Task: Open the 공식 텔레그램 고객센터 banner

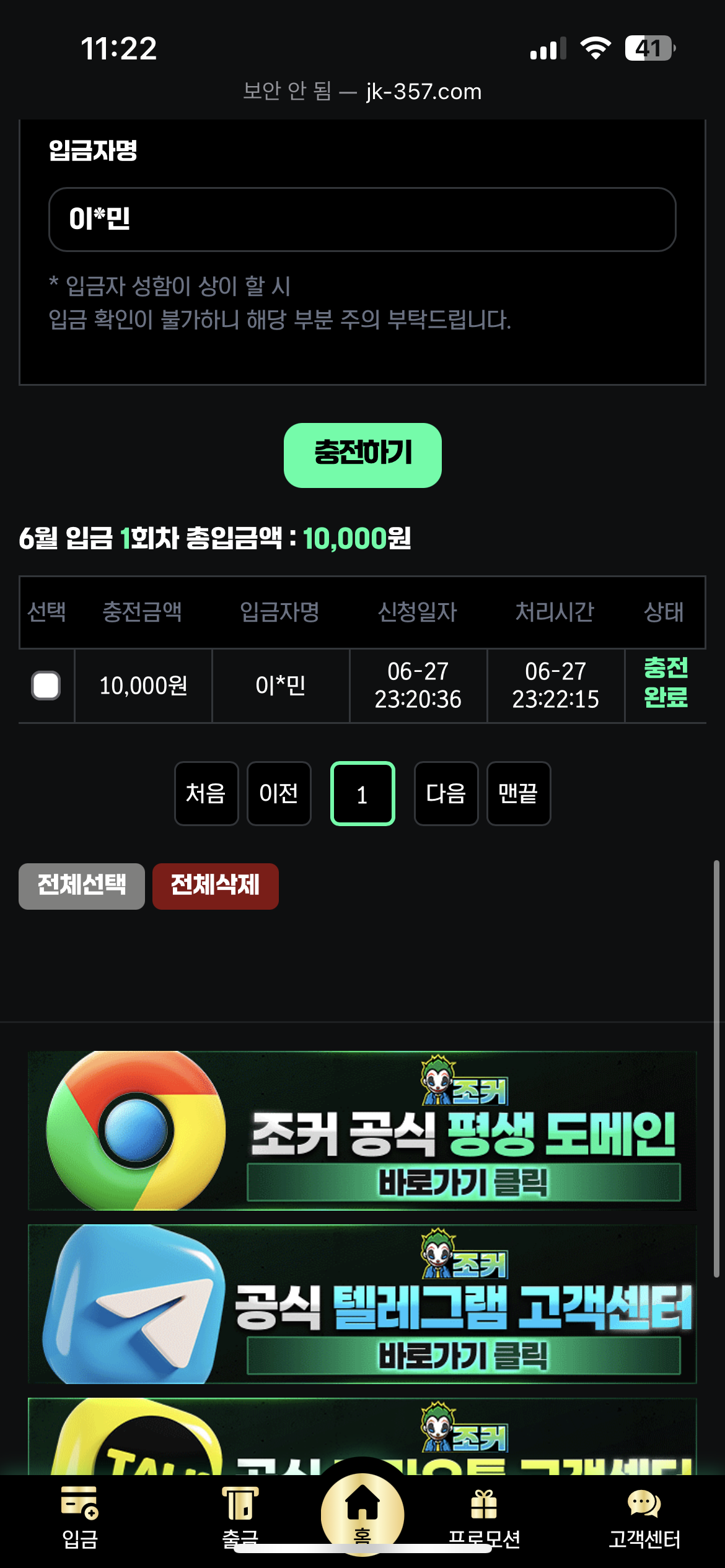Action: point(362,1304)
